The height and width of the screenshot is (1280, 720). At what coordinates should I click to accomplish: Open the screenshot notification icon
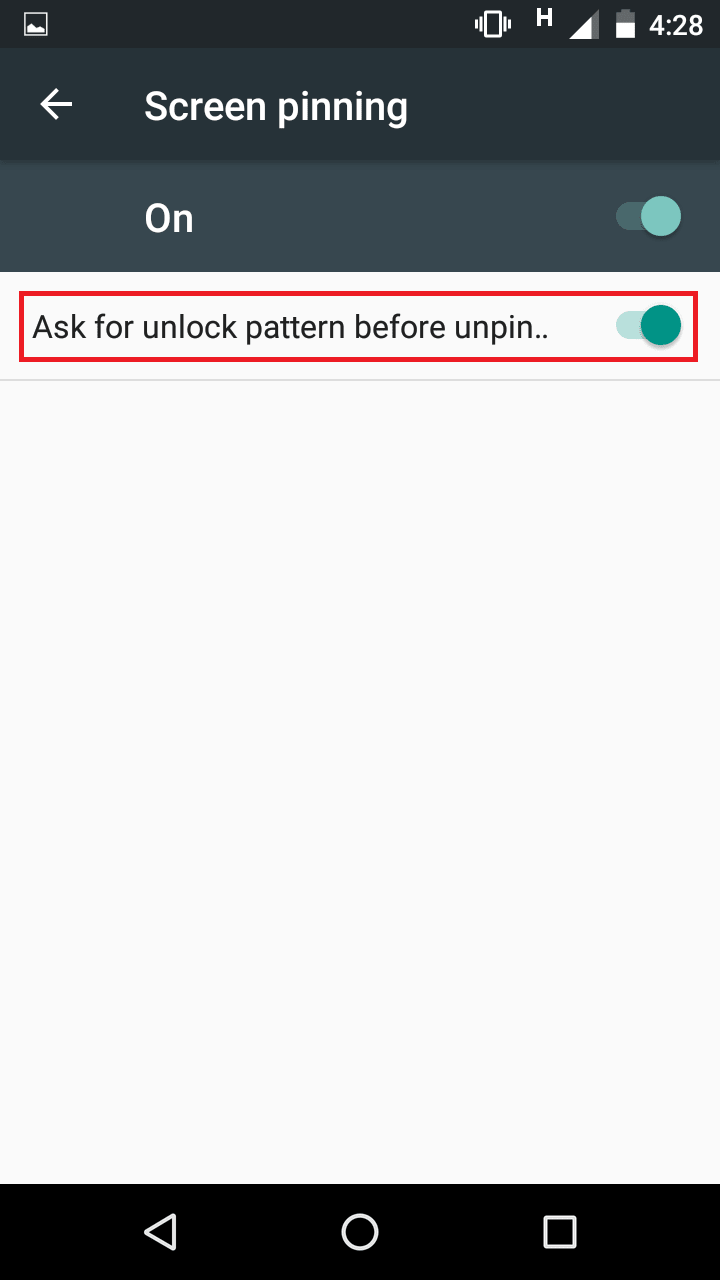click(x=35, y=23)
